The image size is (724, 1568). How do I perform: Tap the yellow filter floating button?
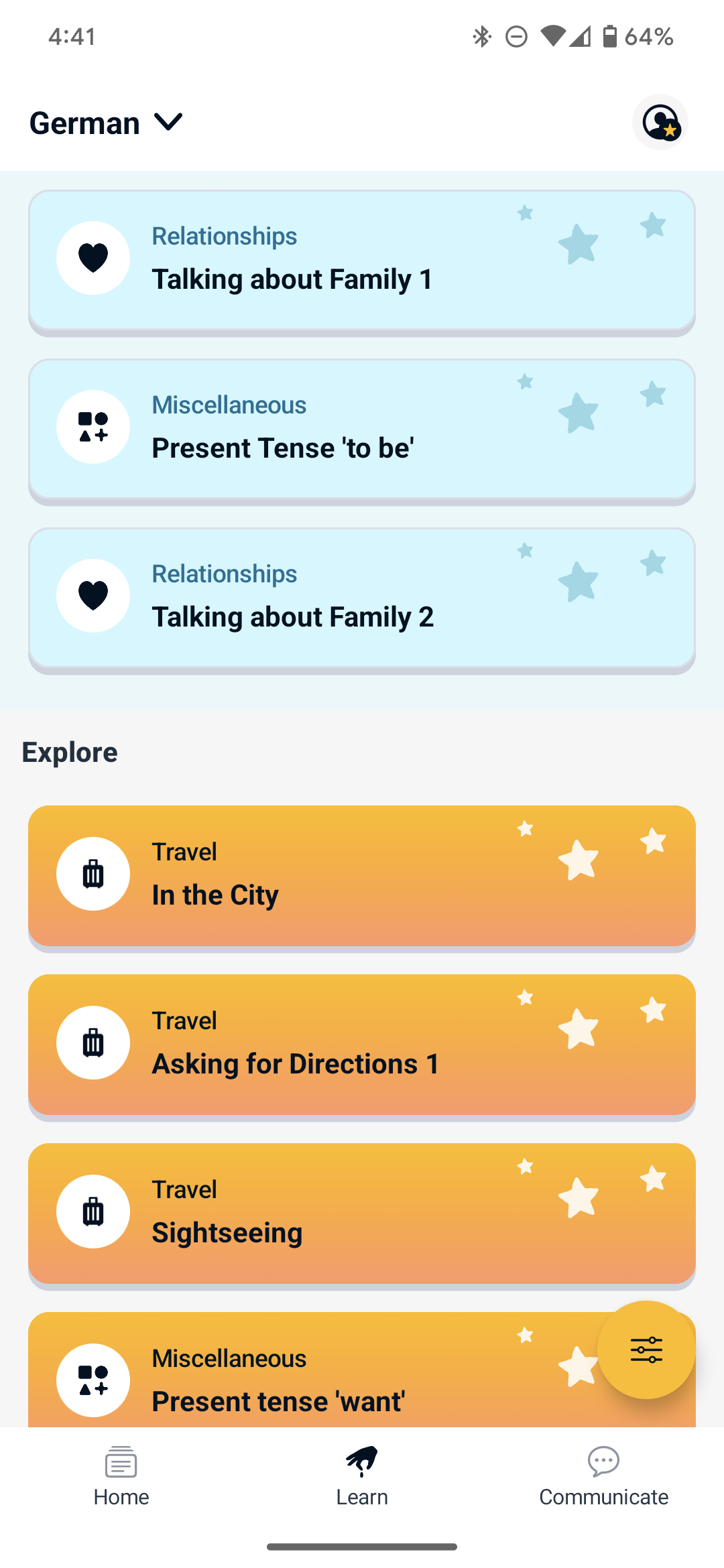[646, 1350]
